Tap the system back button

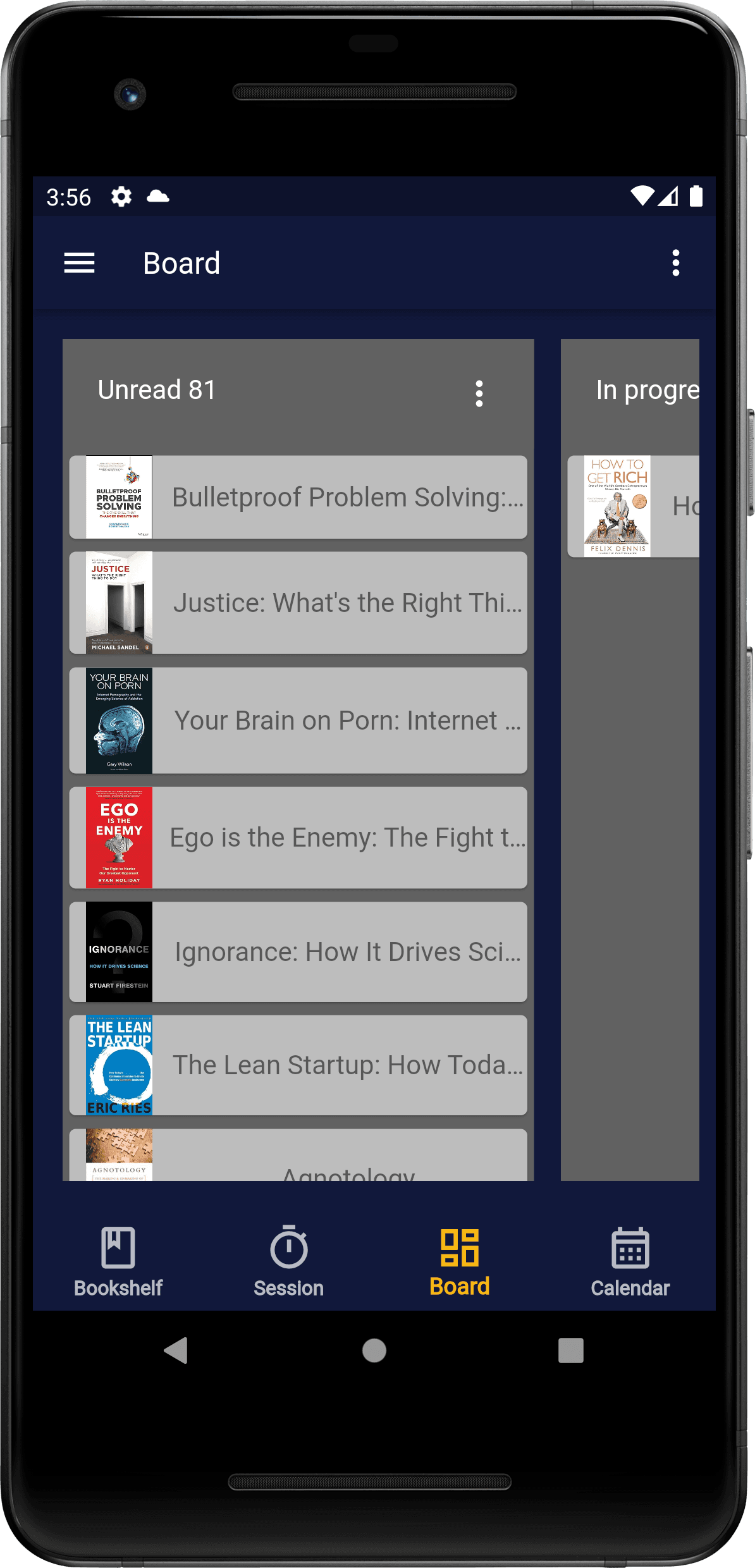click(176, 1351)
